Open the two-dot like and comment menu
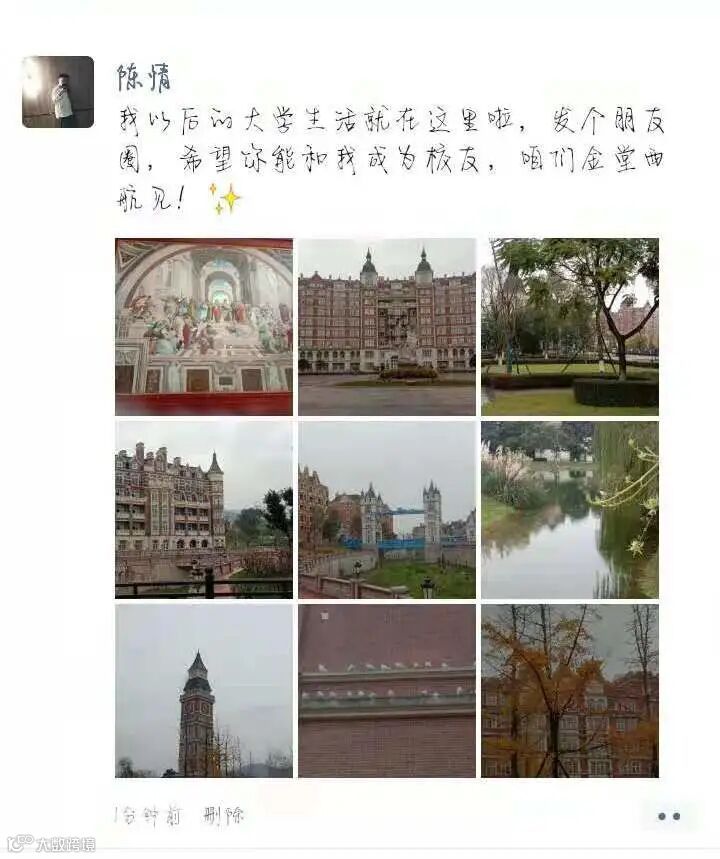 point(668,816)
